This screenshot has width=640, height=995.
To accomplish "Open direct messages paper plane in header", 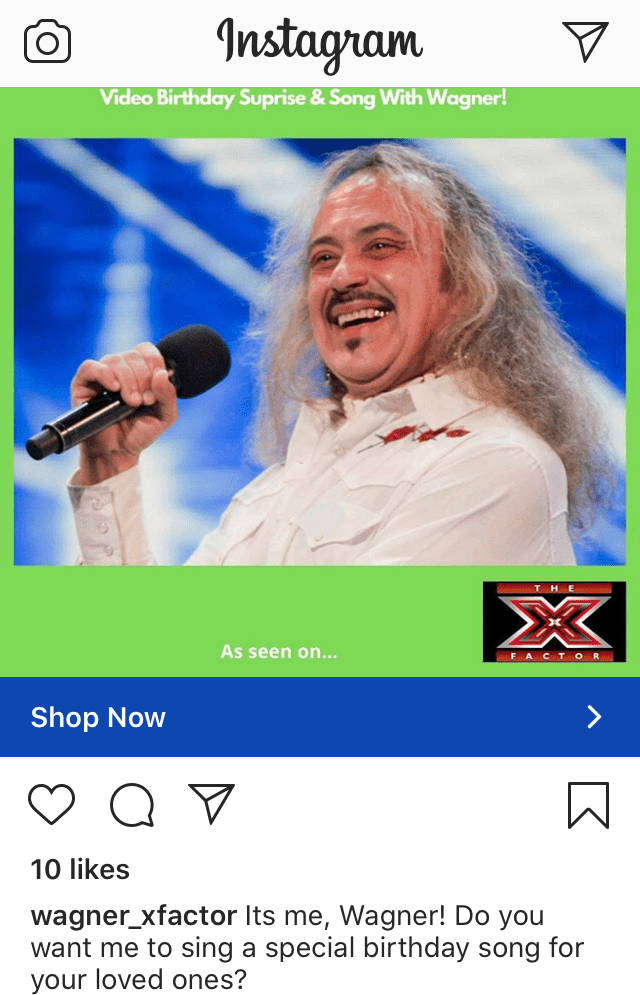I will coord(585,41).
